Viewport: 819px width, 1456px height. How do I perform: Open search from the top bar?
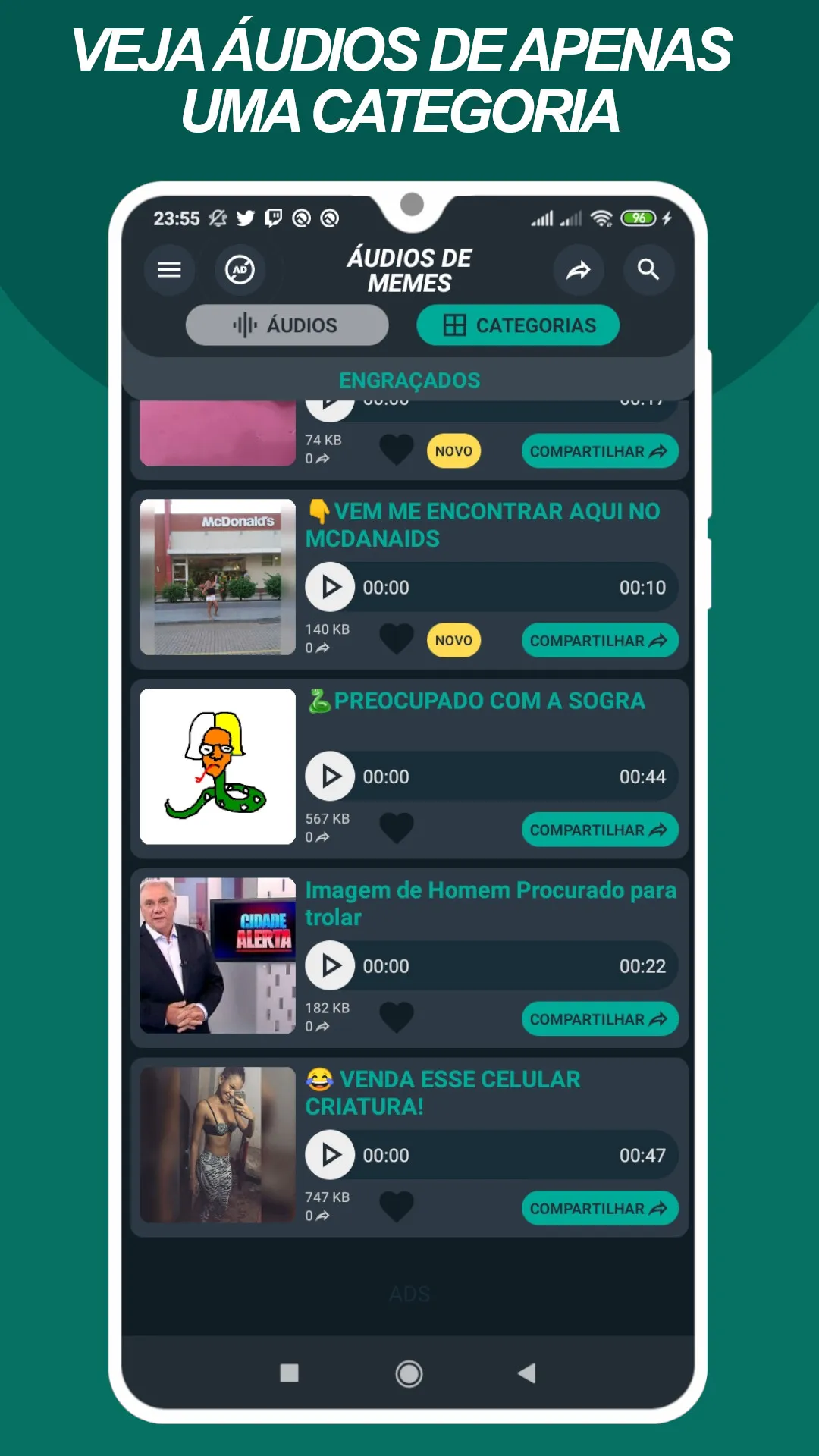click(x=648, y=270)
